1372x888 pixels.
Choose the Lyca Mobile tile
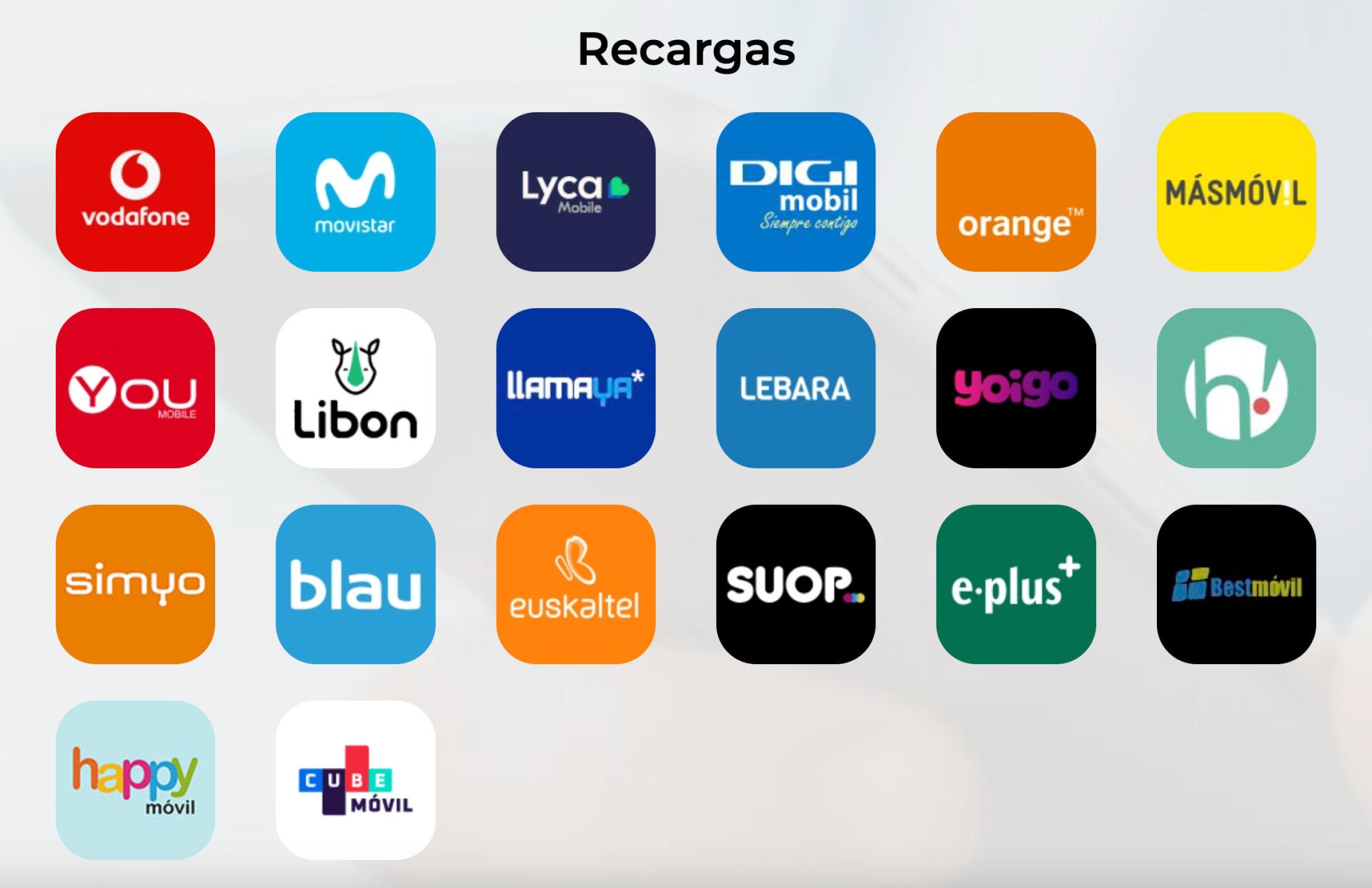[x=575, y=192]
